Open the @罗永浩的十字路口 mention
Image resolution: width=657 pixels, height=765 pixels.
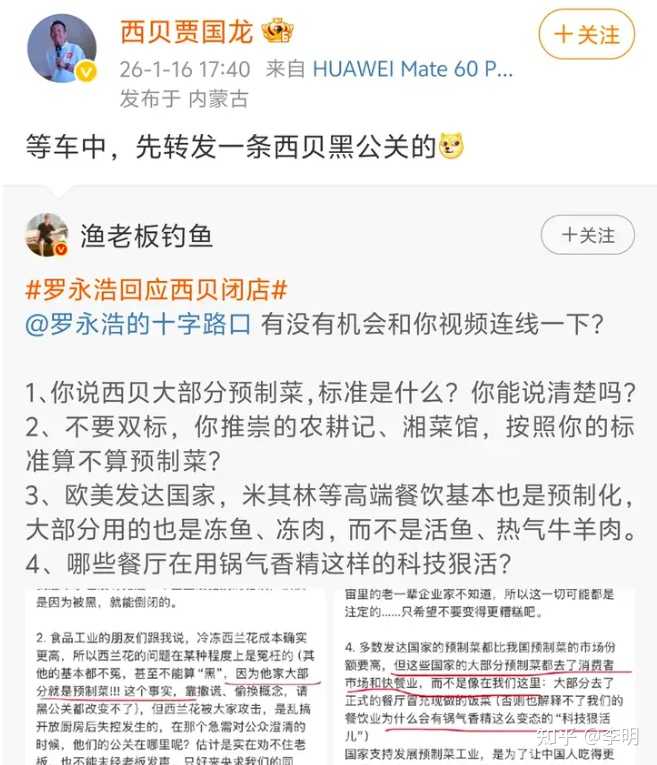click(138, 325)
